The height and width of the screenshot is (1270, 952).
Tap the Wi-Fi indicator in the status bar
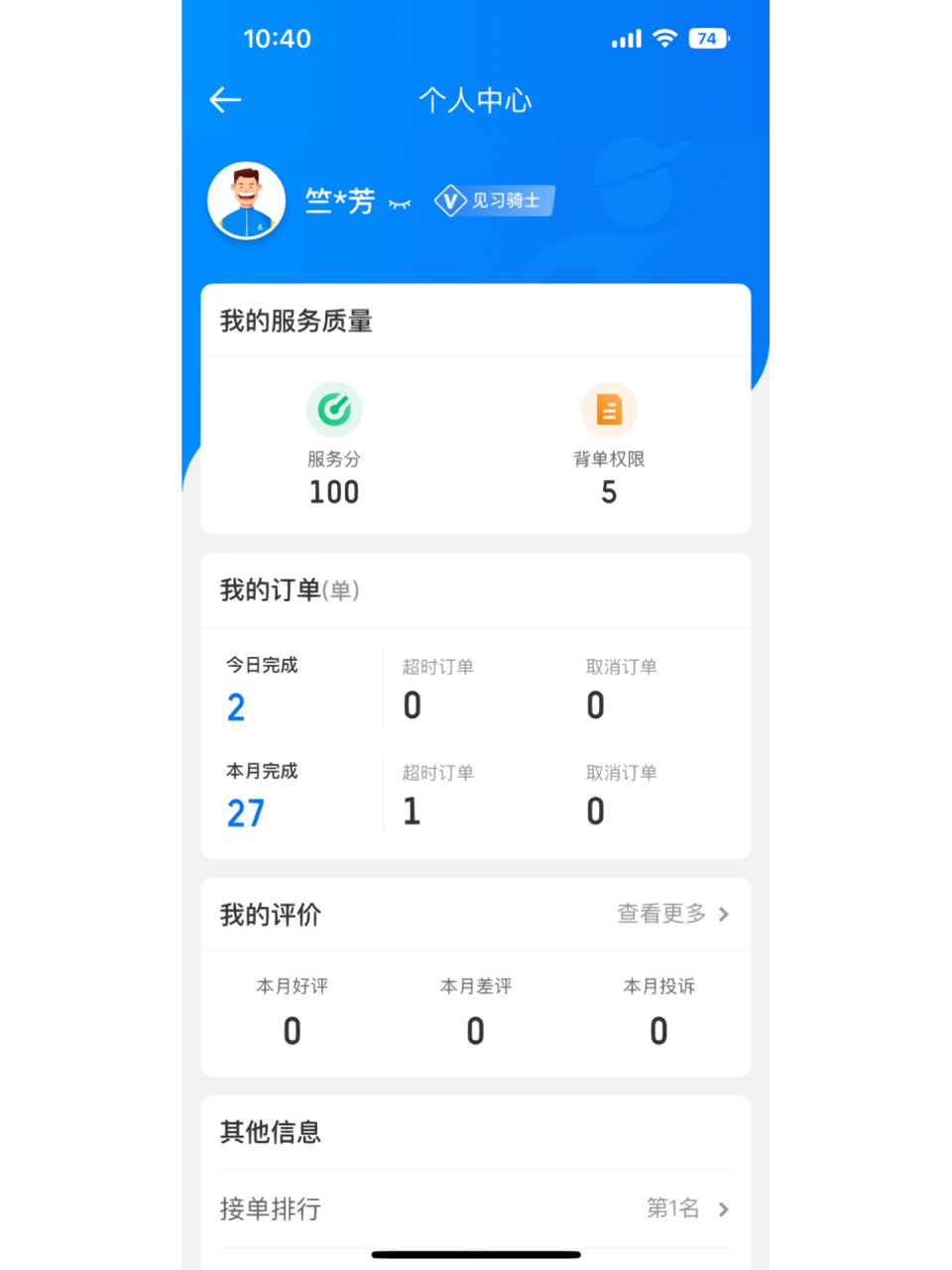coord(666,38)
